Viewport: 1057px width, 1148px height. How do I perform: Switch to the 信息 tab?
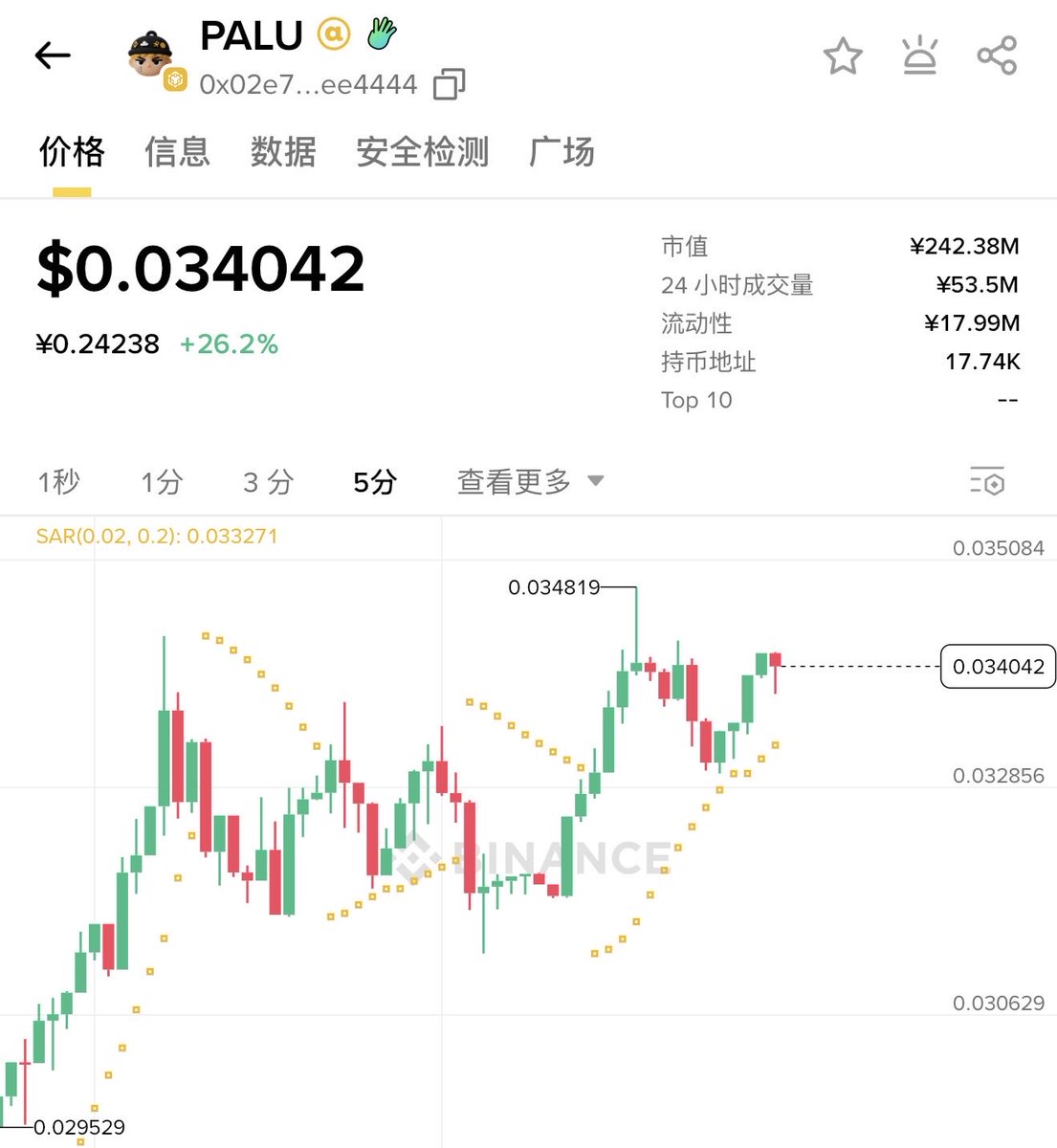pos(177,152)
